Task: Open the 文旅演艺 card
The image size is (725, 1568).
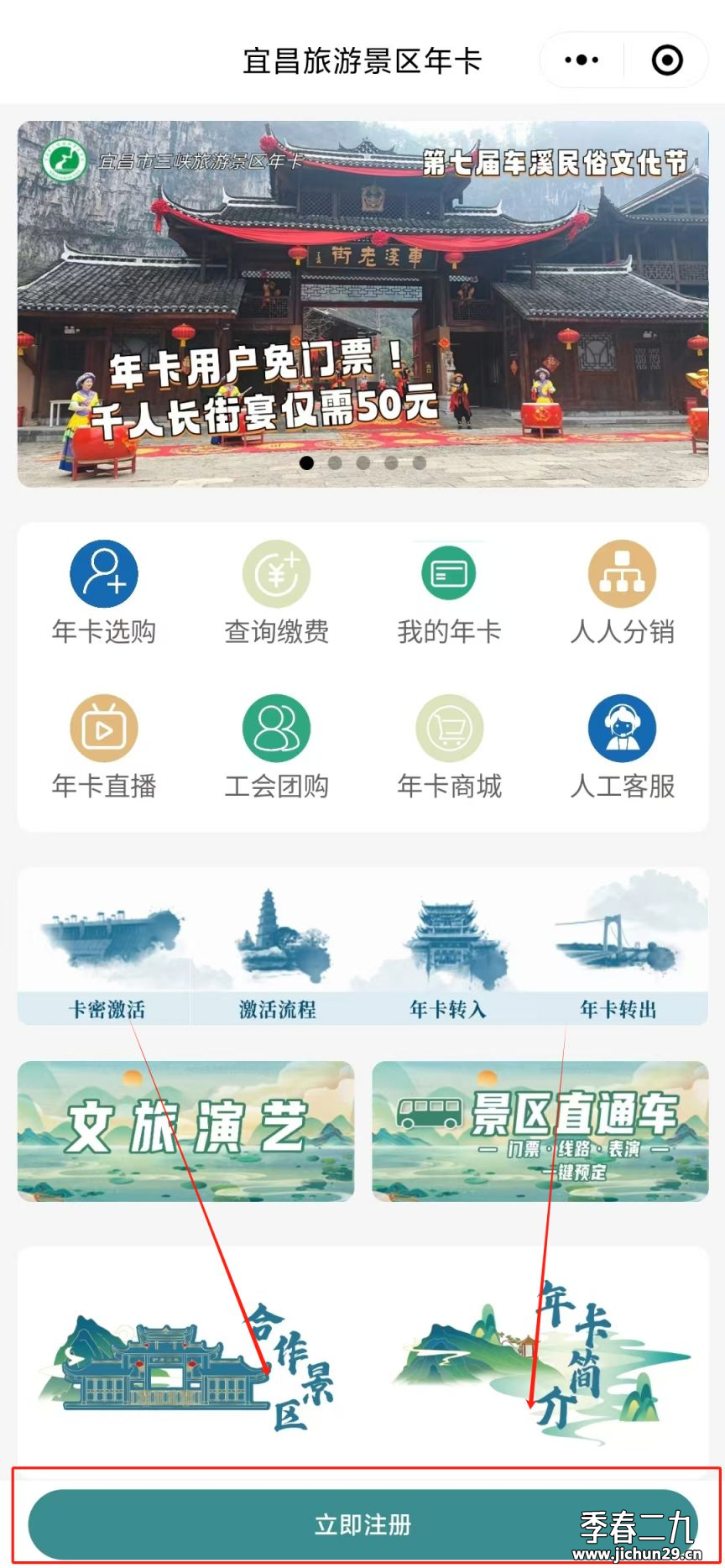Action: (185, 1131)
